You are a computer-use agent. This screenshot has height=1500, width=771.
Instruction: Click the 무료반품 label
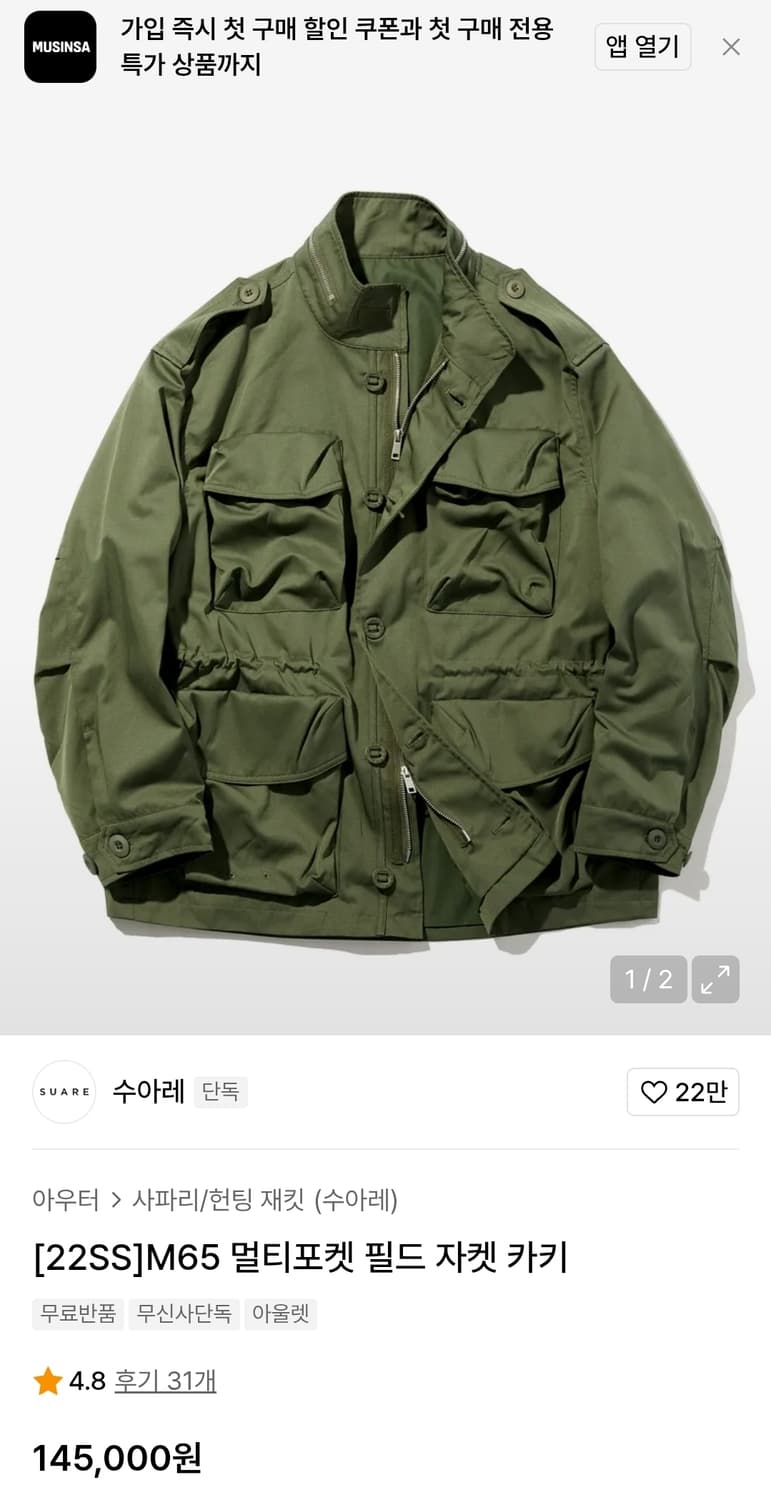(x=78, y=1314)
